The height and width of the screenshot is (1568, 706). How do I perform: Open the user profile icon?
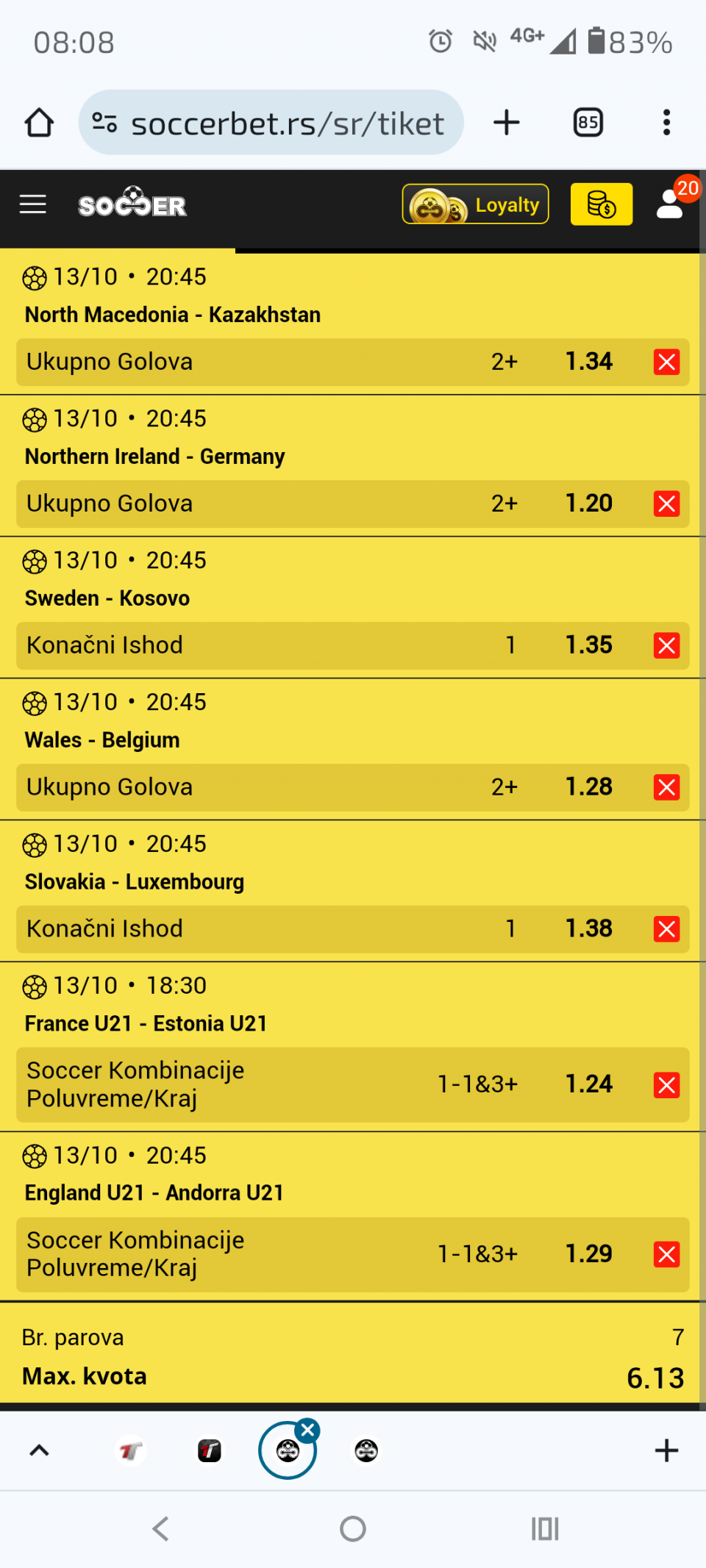pyautogui.click(x=670, y=205)
